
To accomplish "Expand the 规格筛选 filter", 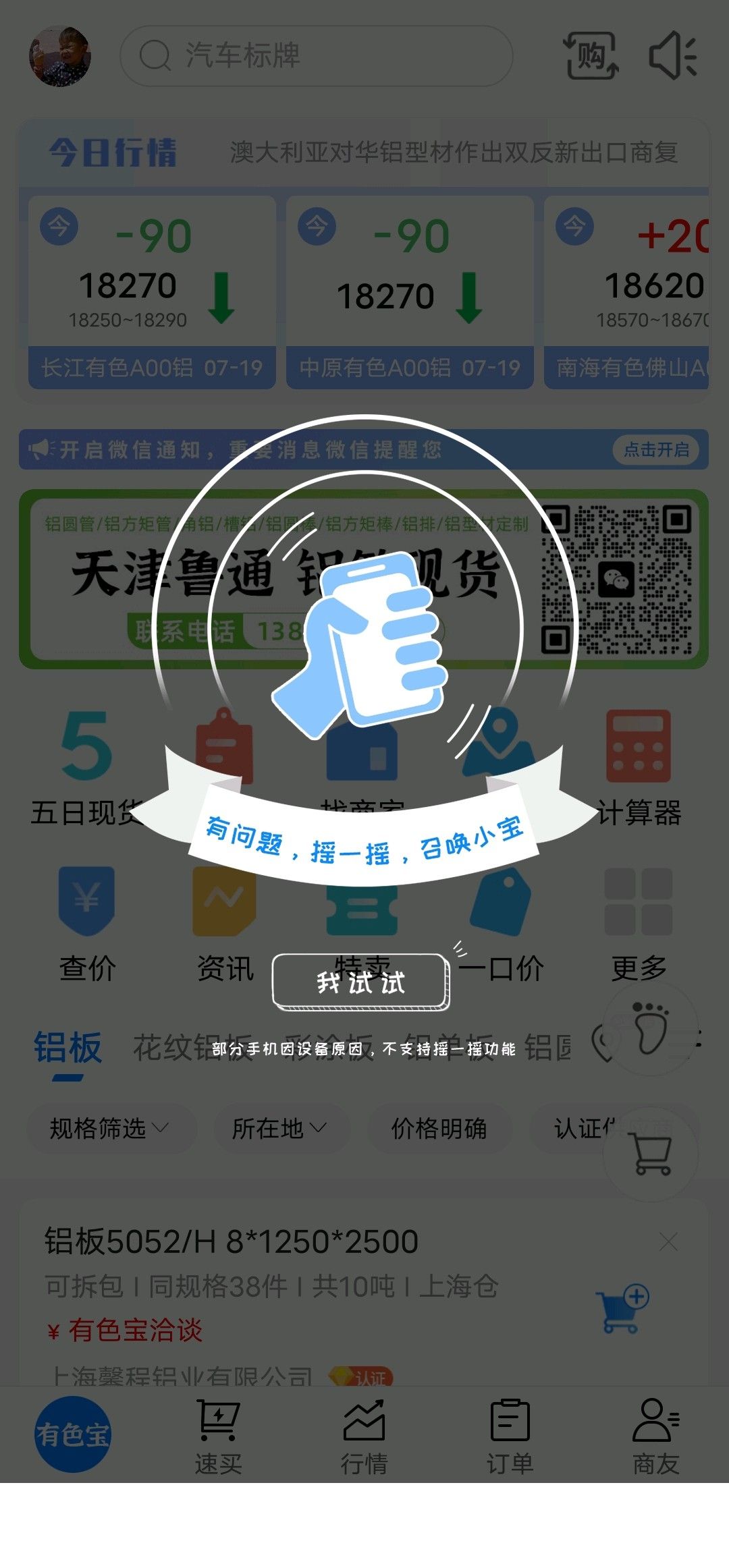I will pos(111,1128).
